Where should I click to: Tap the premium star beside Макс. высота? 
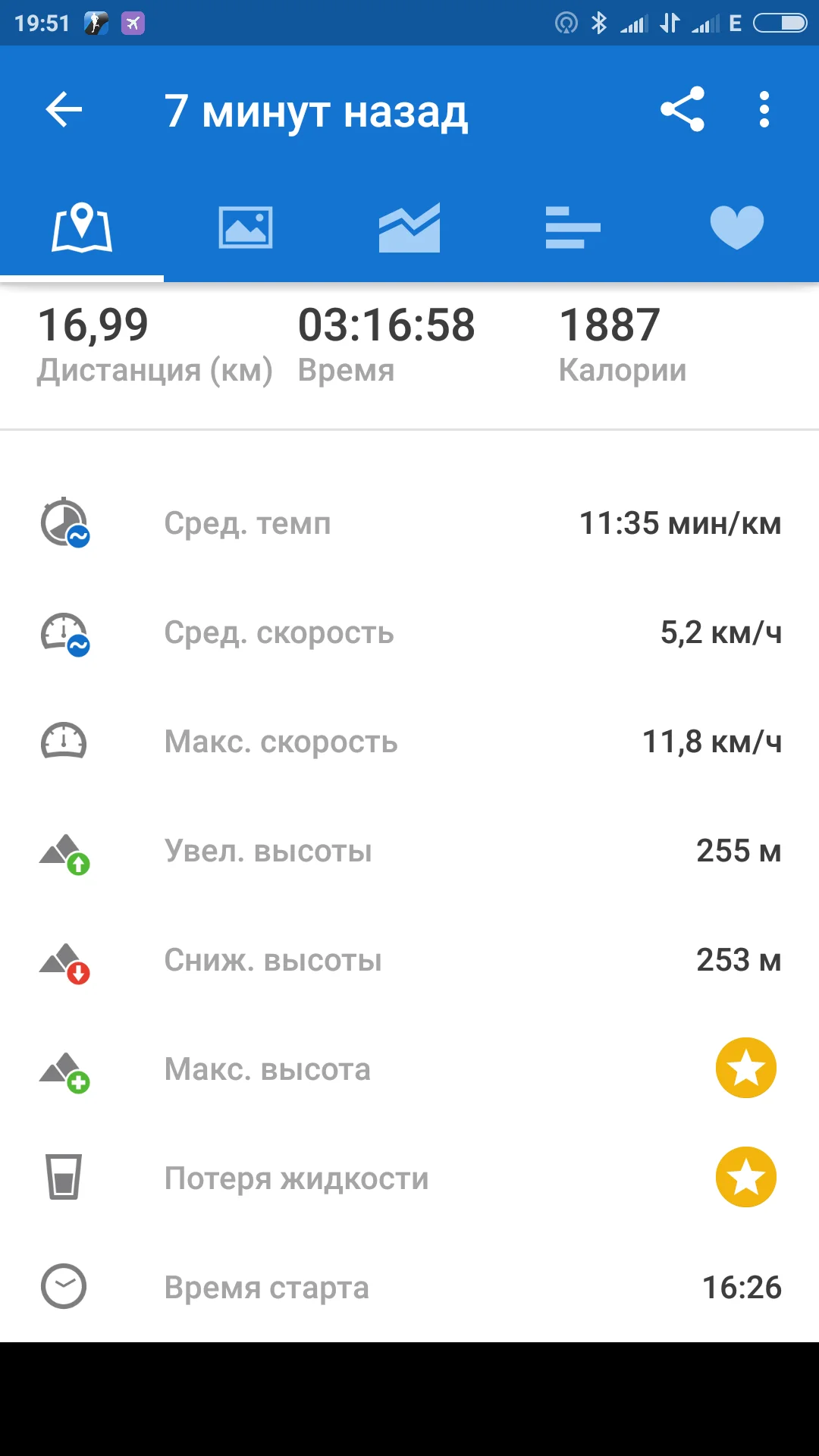745,1068
